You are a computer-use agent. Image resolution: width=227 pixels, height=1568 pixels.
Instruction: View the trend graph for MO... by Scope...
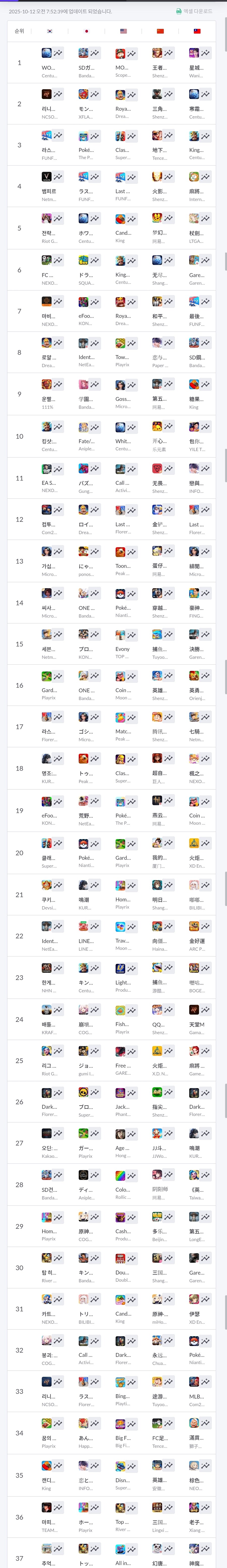pyautogui.click(x=131, y=53)
